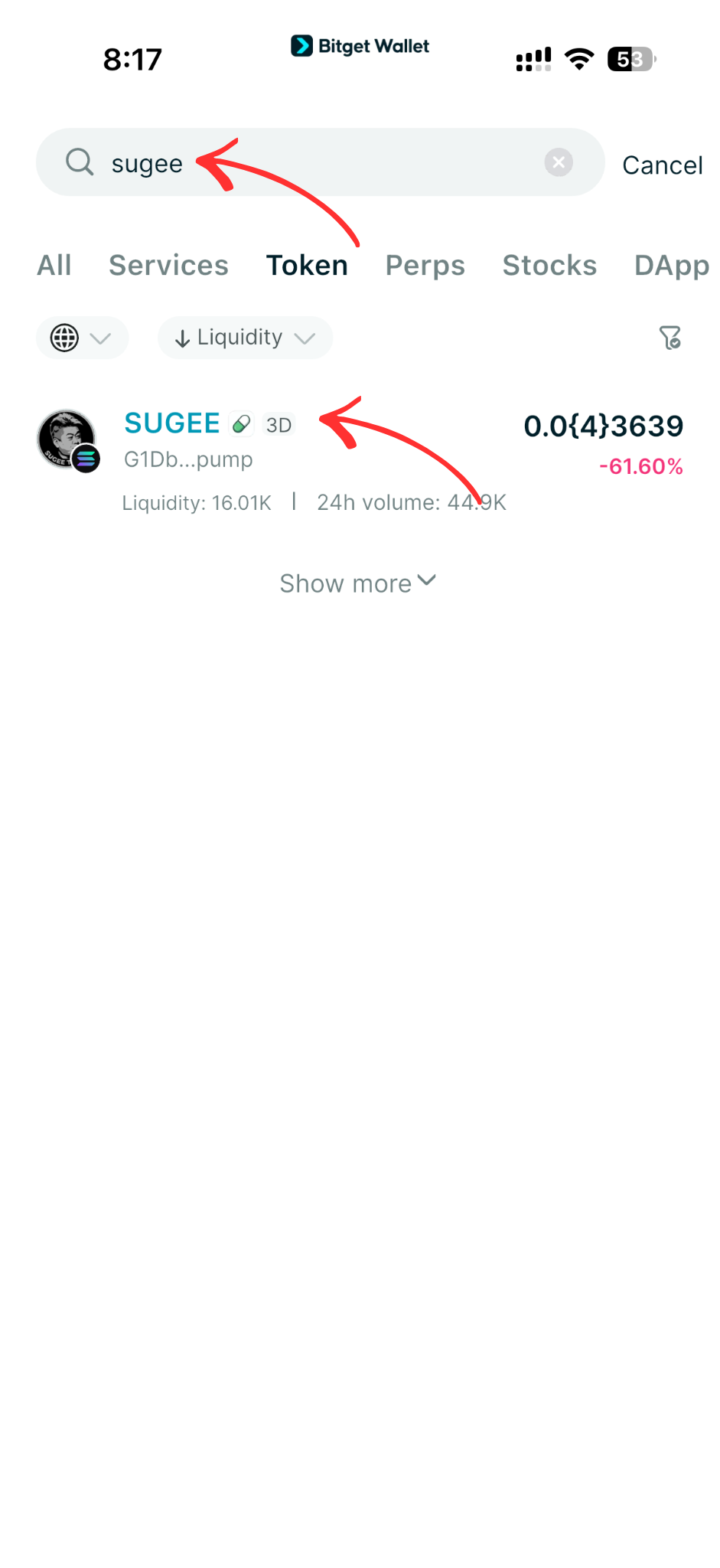Expand the network selector chevron
The height and width of the screenshot is (1568, 720).
pyautogui.click(x=100, y=338)
